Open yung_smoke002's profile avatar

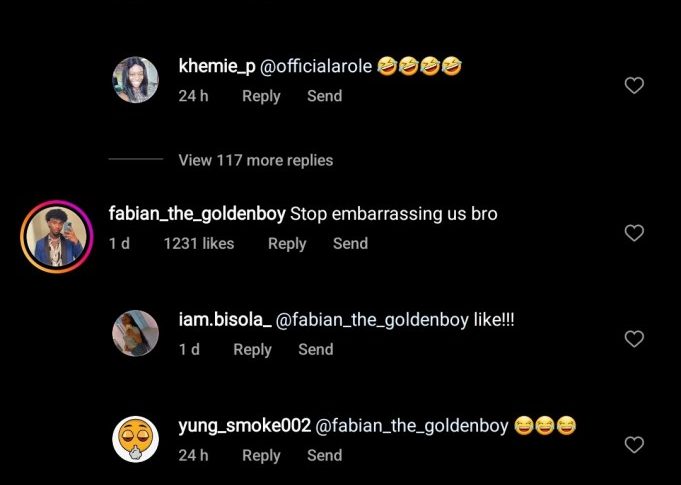135,439
